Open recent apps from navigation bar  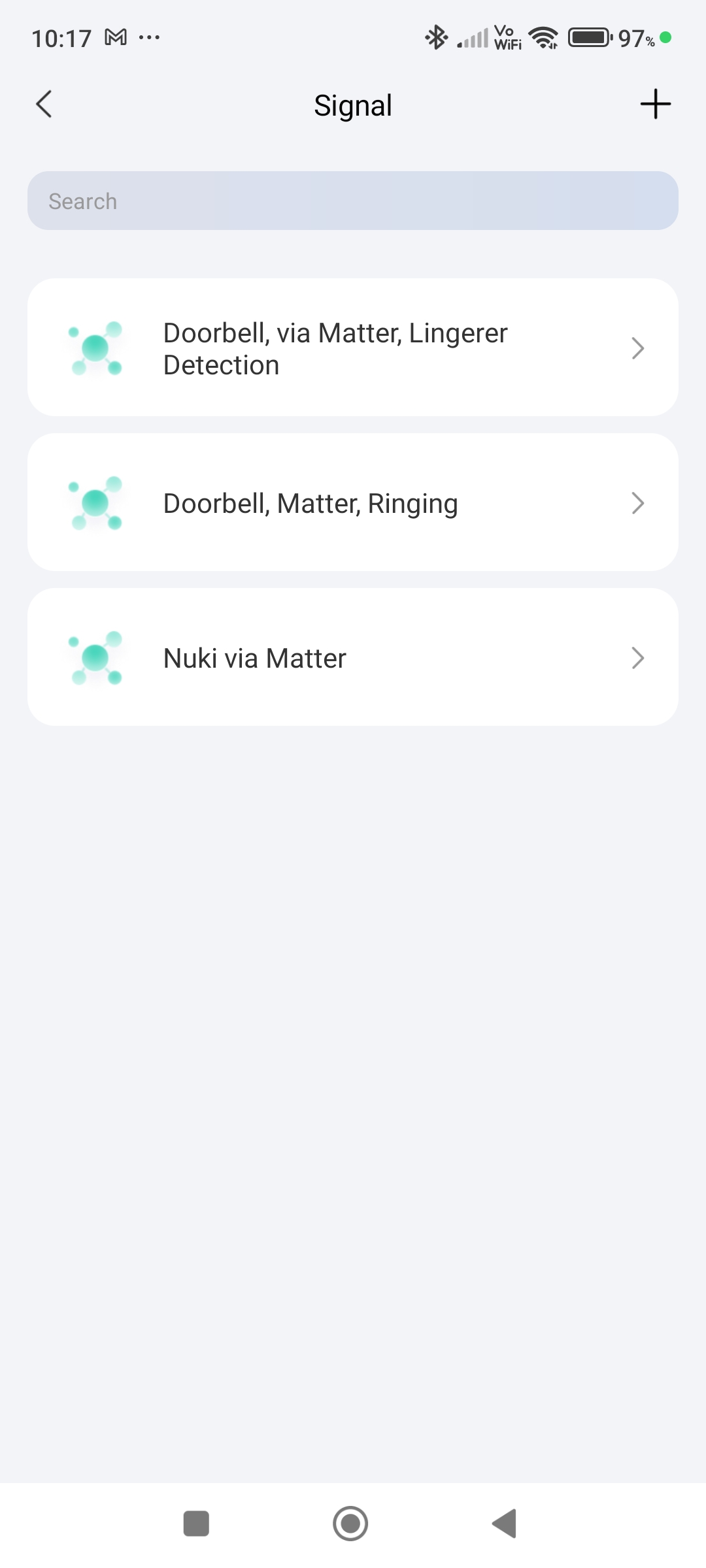196,1524
